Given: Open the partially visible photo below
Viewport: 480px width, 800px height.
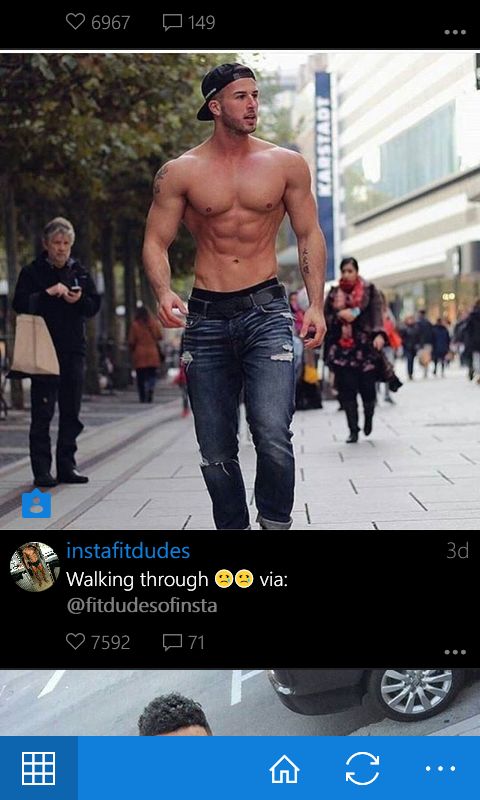Looking at the screenshot, I should point(240,703).
